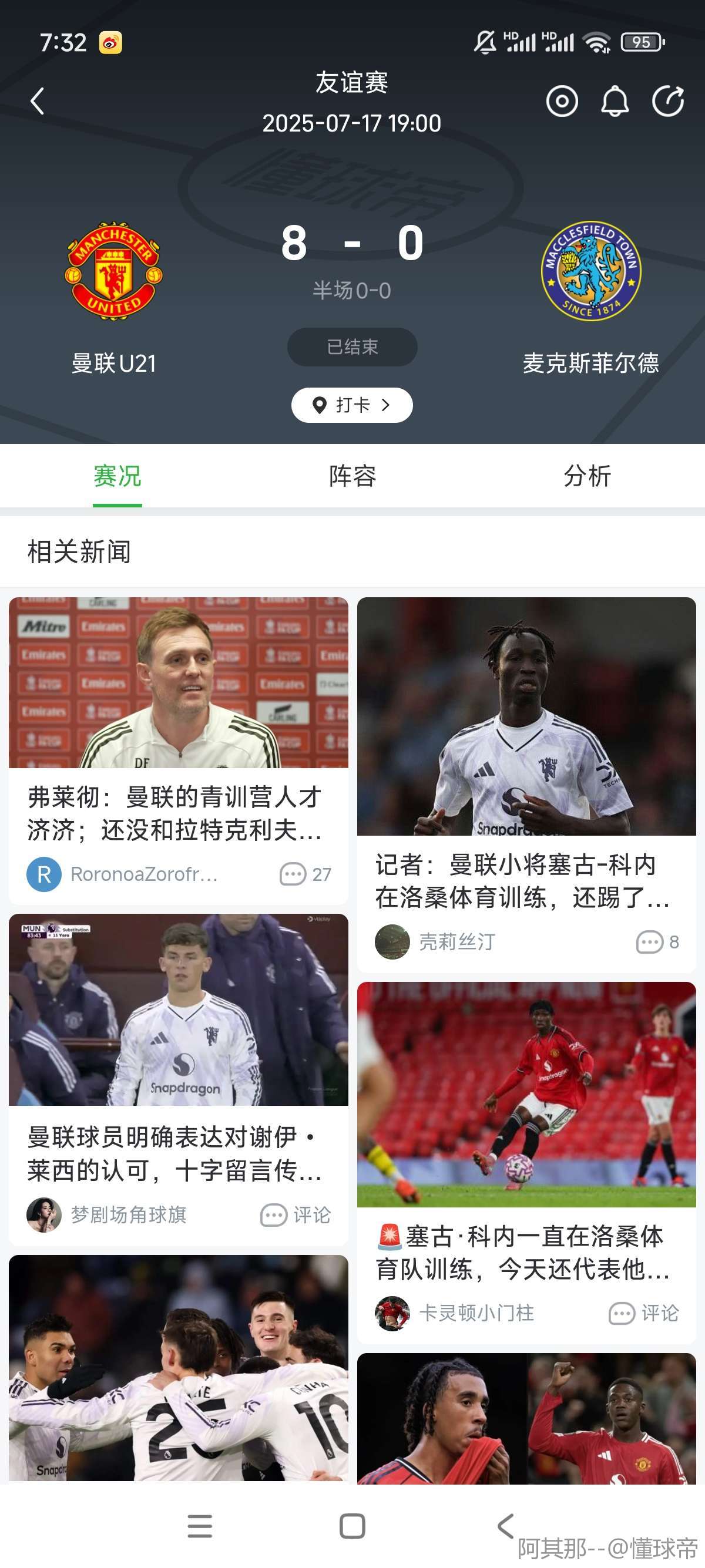This screenshot has width=705, height=1568.
Task: Go back using the top-left arrow
Action: coord(38,101)
